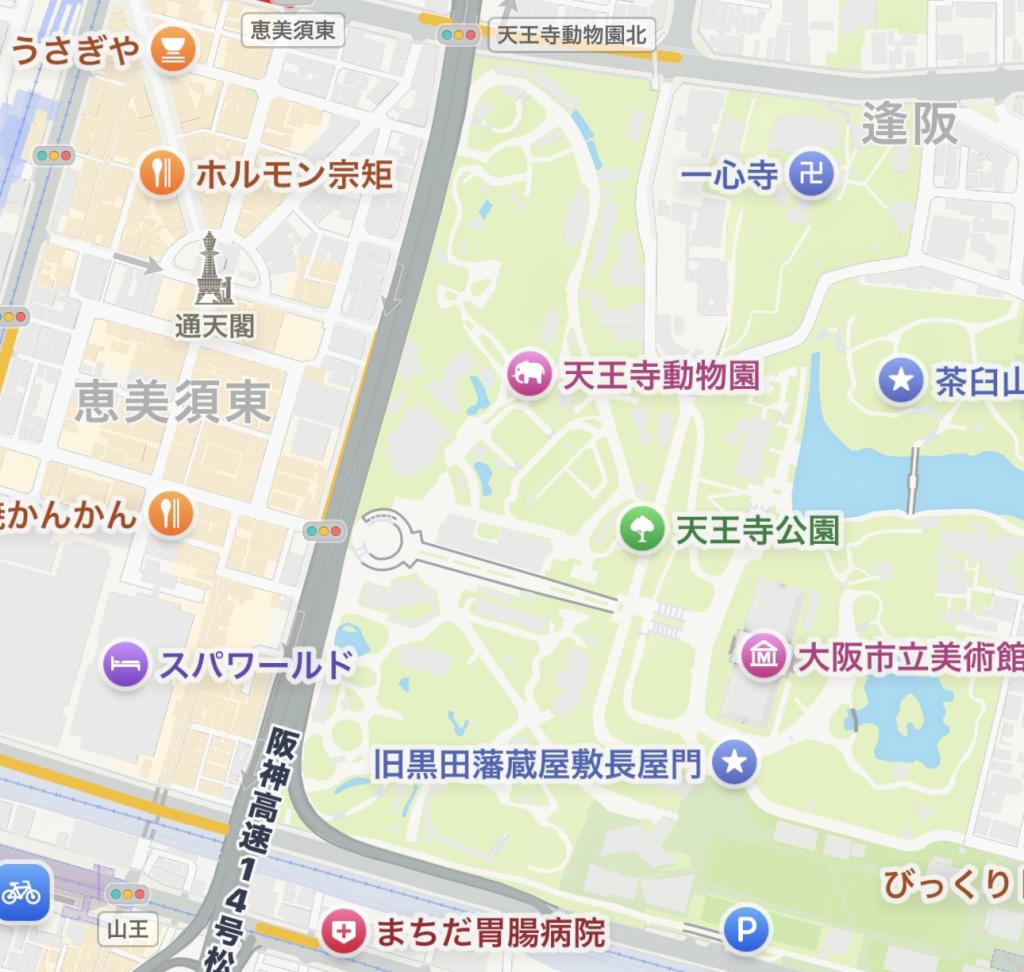The height and width of the screenshot is (972, 1024).
Task: Tap the 旧黒田藩蔵屋敷長屋門 star marker
Action: coord(735,764)
